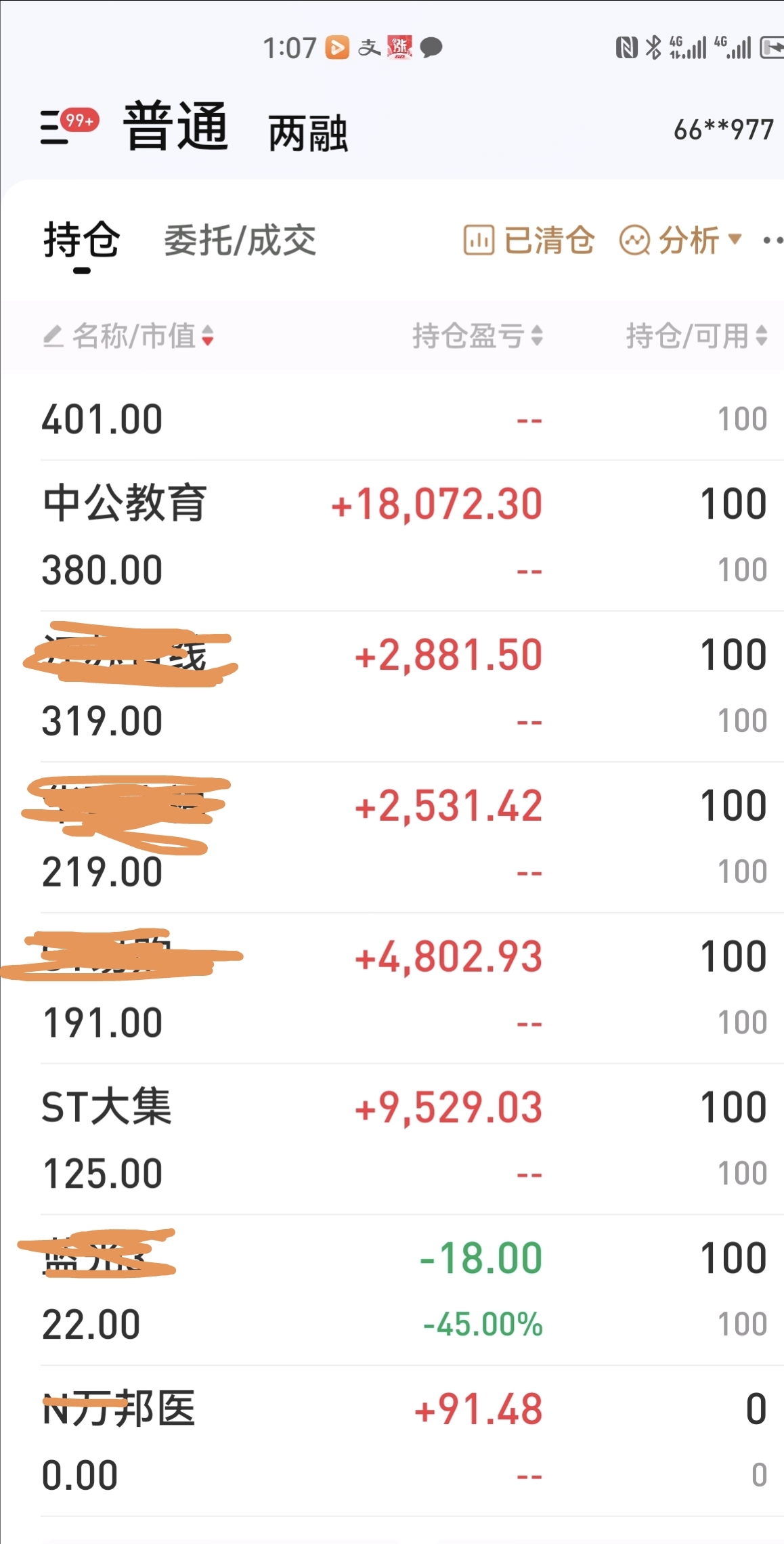The height and width of the screenshot is (1544, 784).
Task: Sort by 名称/市值 column
Action: point(129,336)
